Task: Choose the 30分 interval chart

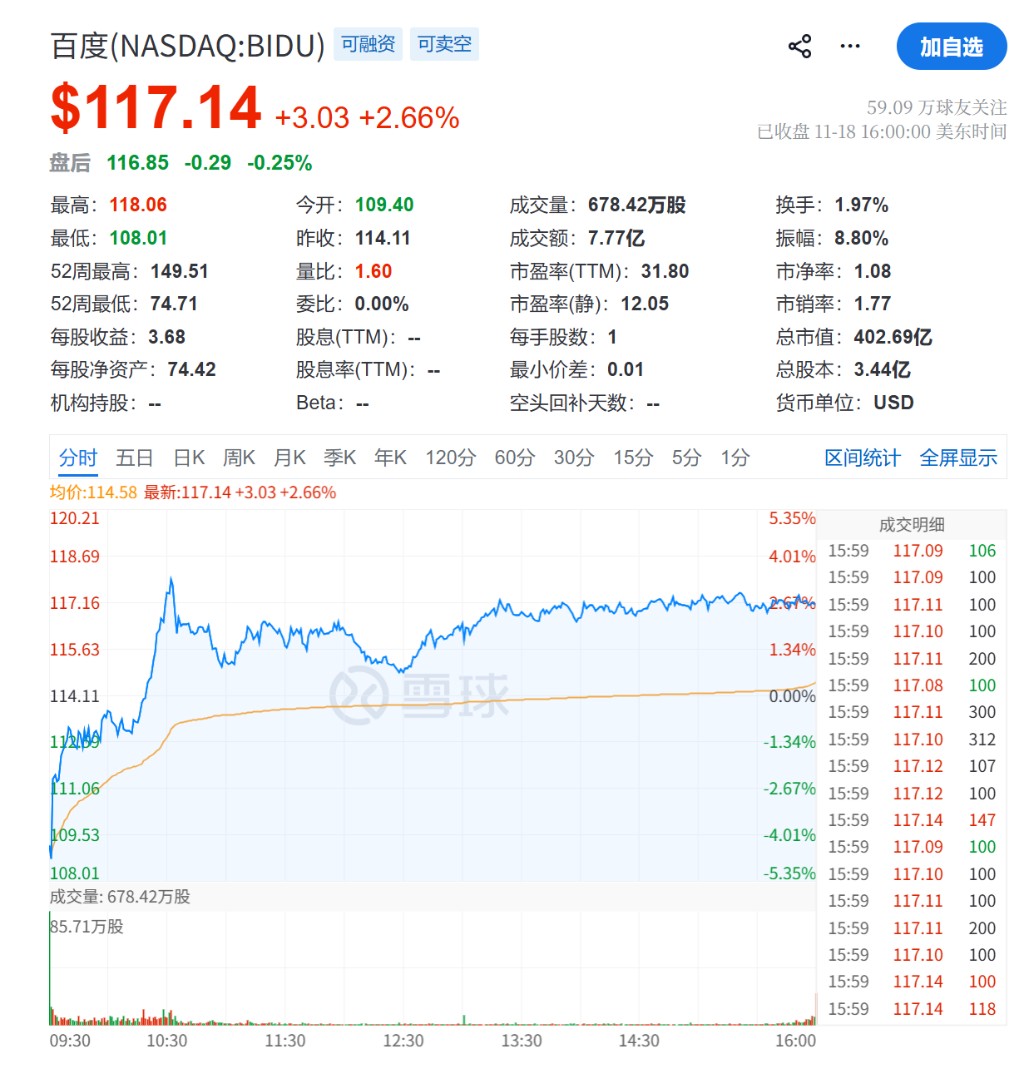Action: (573, 458)
